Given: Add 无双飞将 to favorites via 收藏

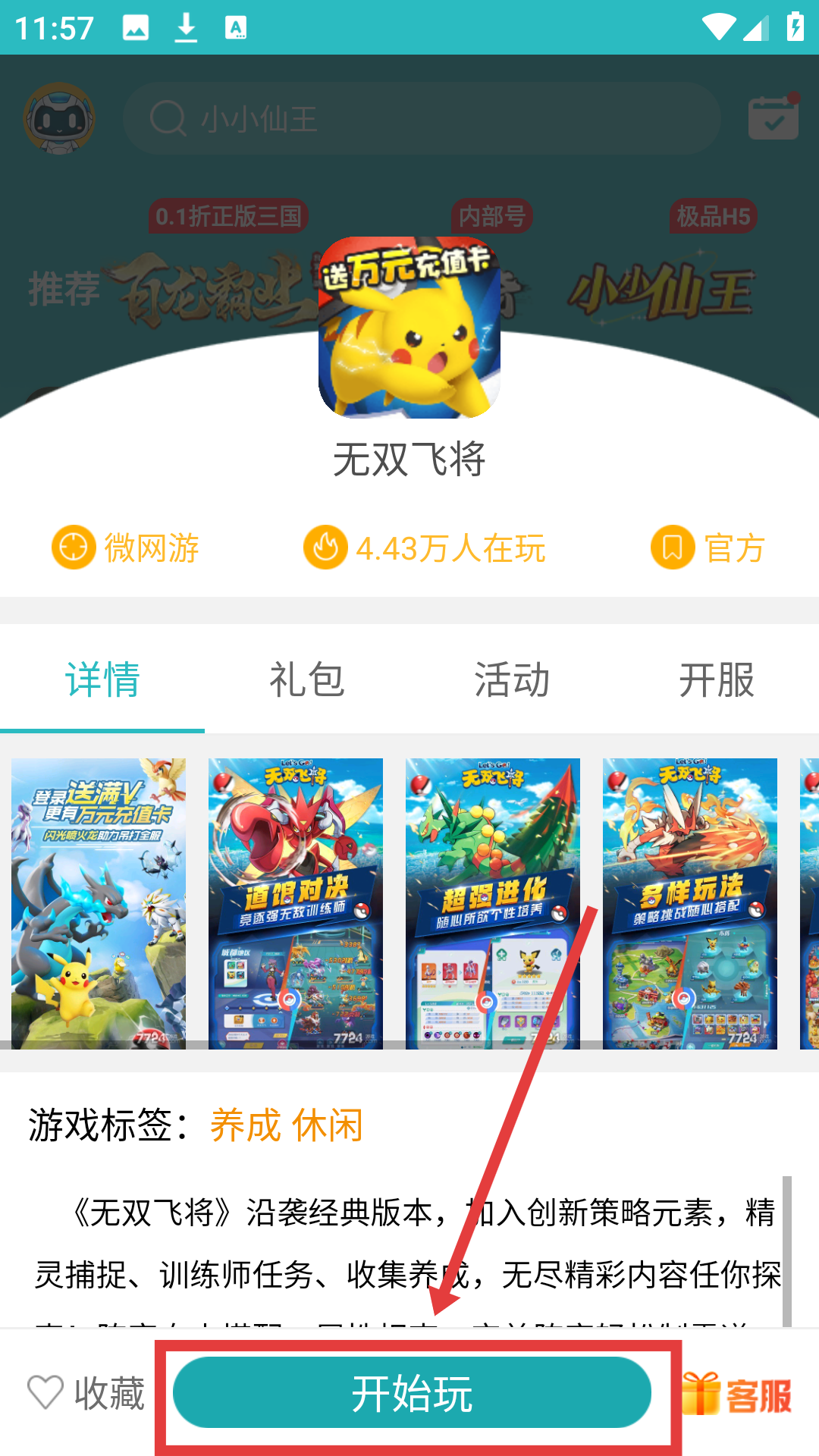Looking at the screenshot, I should click(86, 1393).
